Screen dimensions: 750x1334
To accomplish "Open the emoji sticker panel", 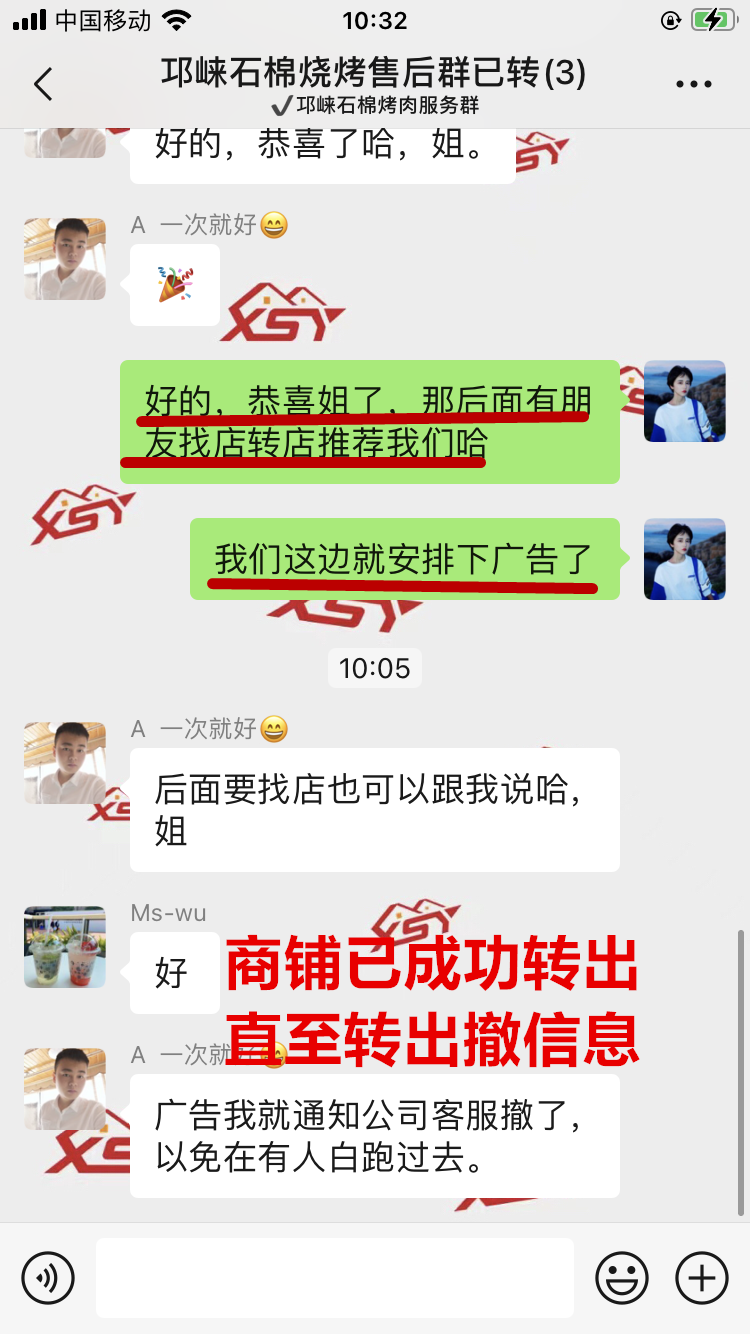I will 622,1277.
